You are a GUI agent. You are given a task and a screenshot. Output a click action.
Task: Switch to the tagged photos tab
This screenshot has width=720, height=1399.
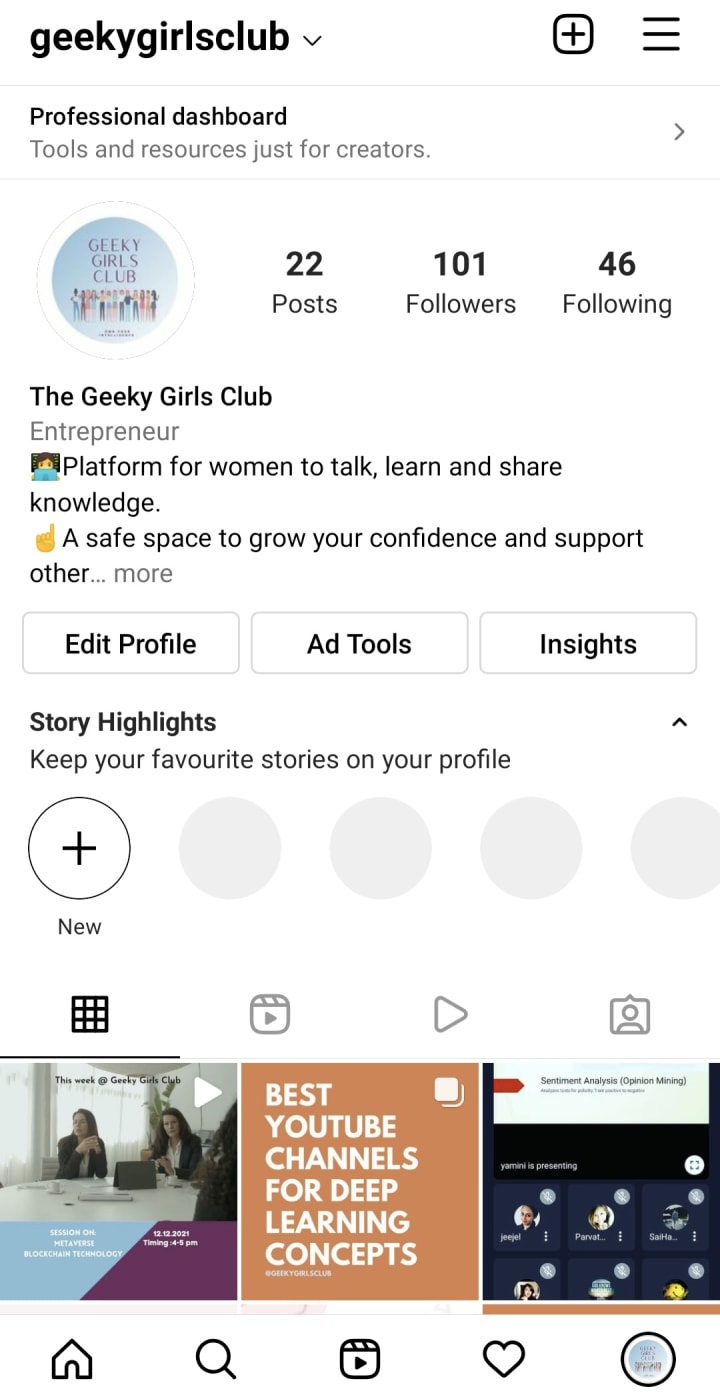pyautogui.click(x=630, y=1015)
